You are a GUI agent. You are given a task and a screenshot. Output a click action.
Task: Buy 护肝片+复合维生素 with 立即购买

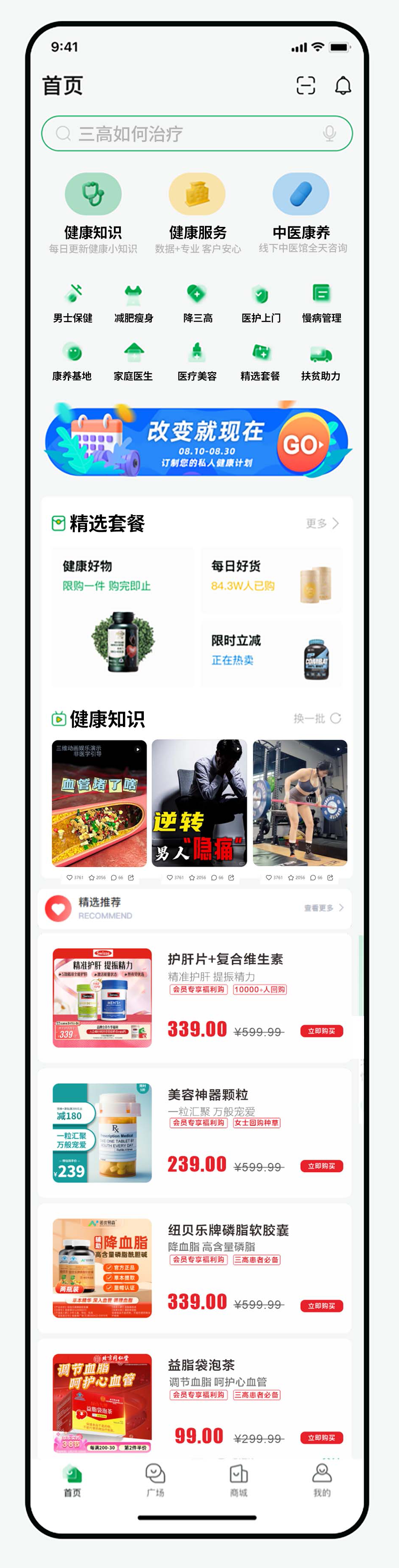tap(321, 1031)
